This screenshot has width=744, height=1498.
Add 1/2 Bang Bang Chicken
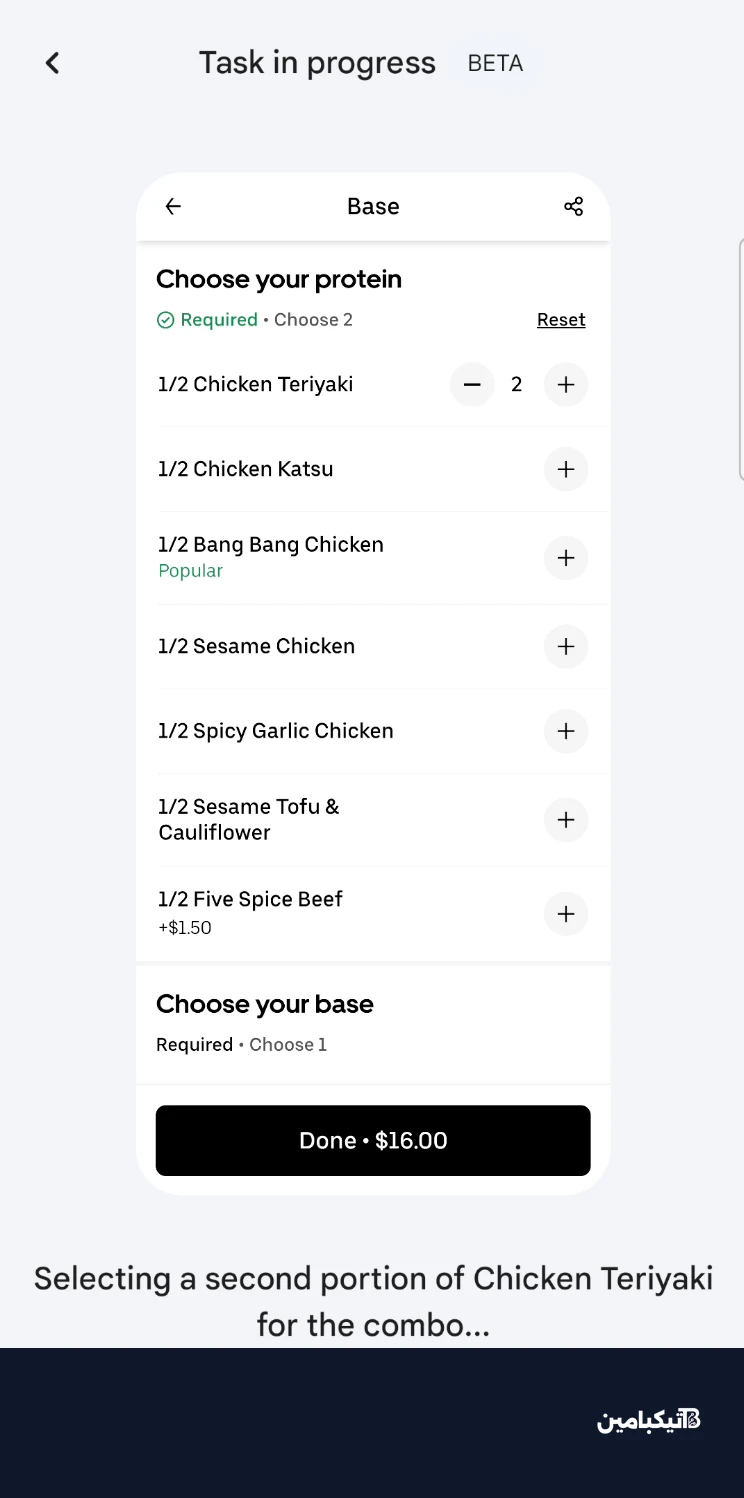coord(566,558)
